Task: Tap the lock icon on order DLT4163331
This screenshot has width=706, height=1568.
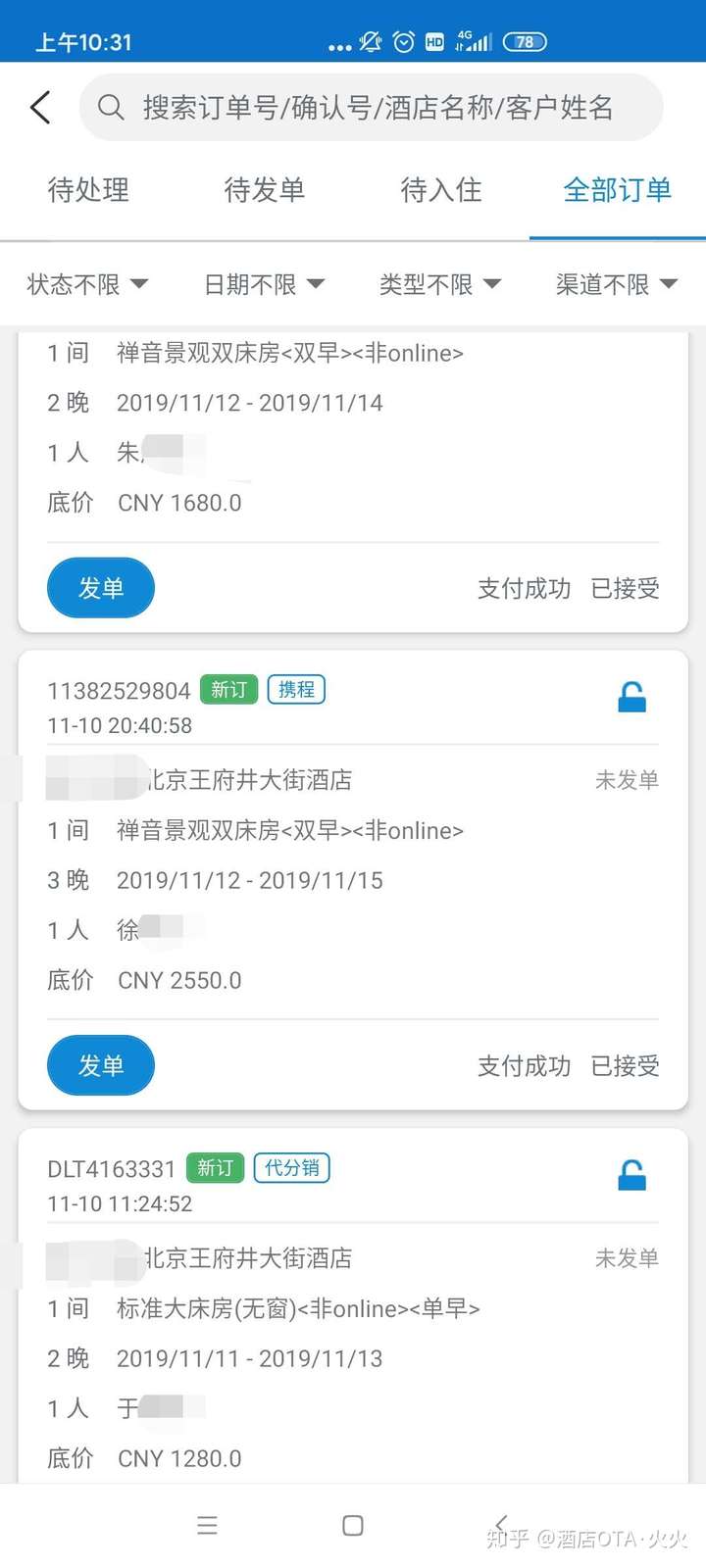Action: click(x=631, y=1175)
